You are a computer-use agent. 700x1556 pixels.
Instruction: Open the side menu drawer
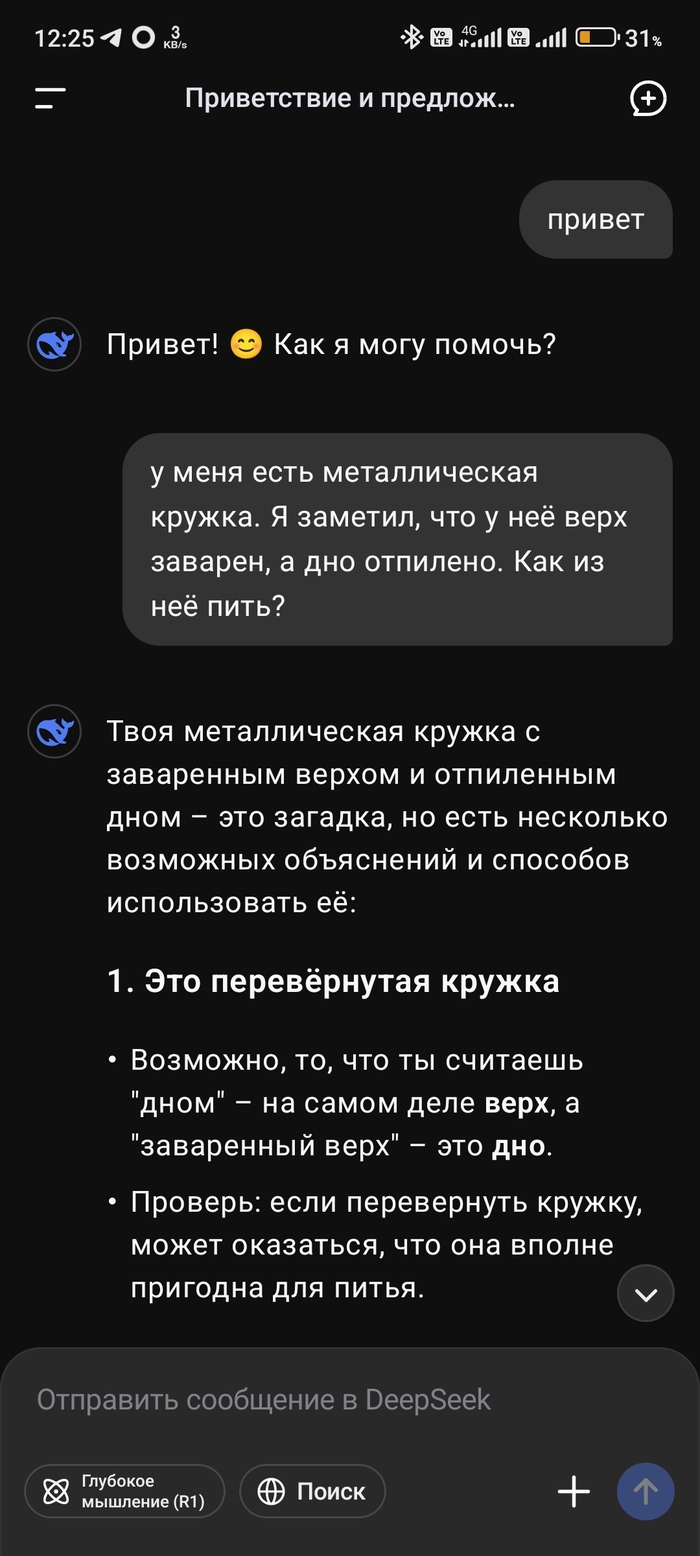click(50, 98)
